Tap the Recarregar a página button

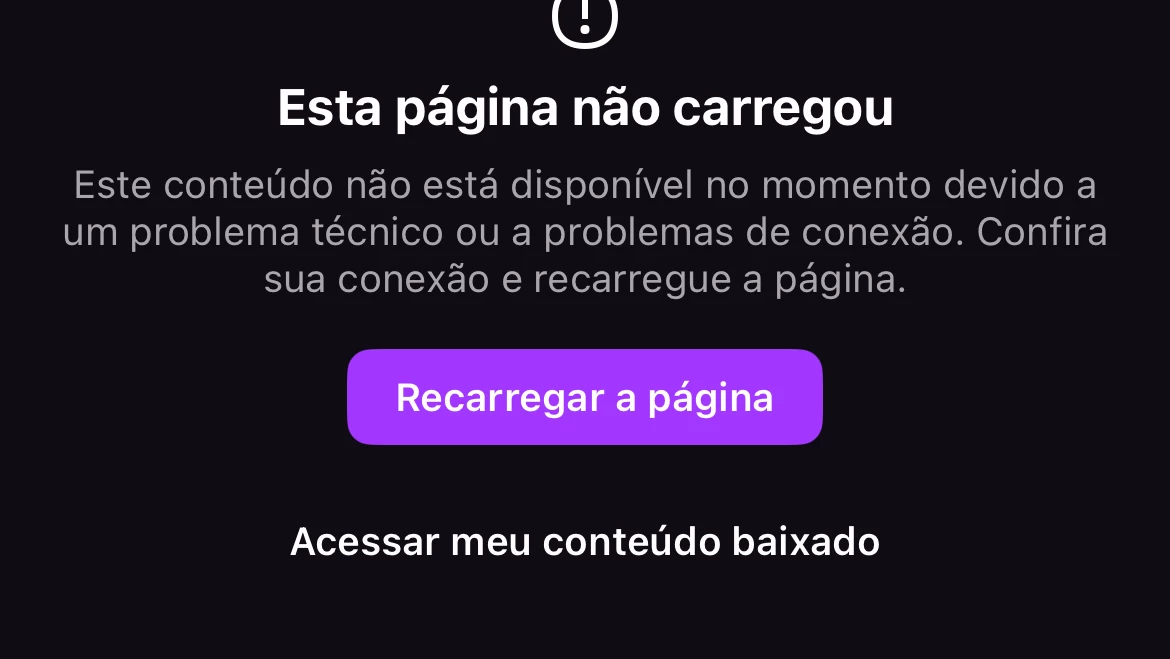click(x=584, y=397)
